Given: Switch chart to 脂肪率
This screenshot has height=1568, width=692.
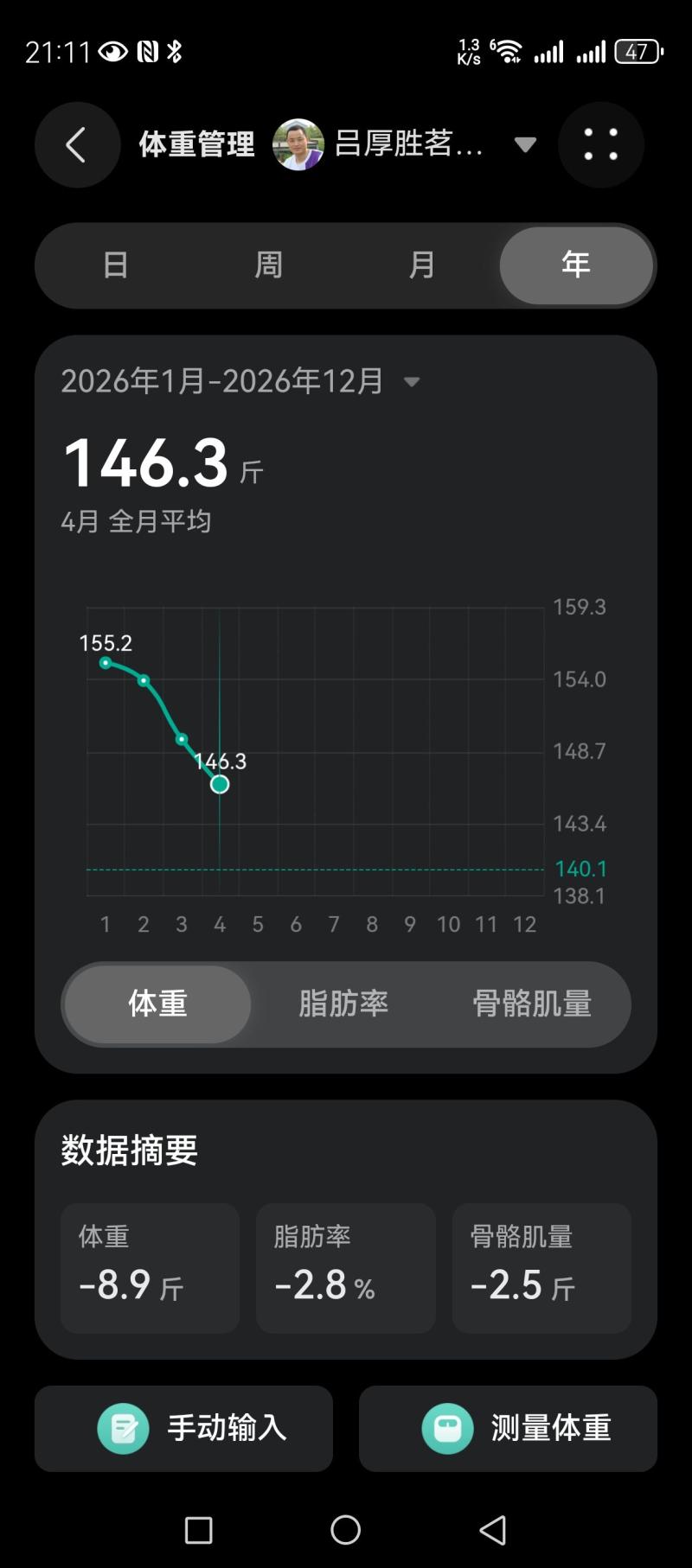Looking at the screenshot, I should click(x=344, y=1004).
